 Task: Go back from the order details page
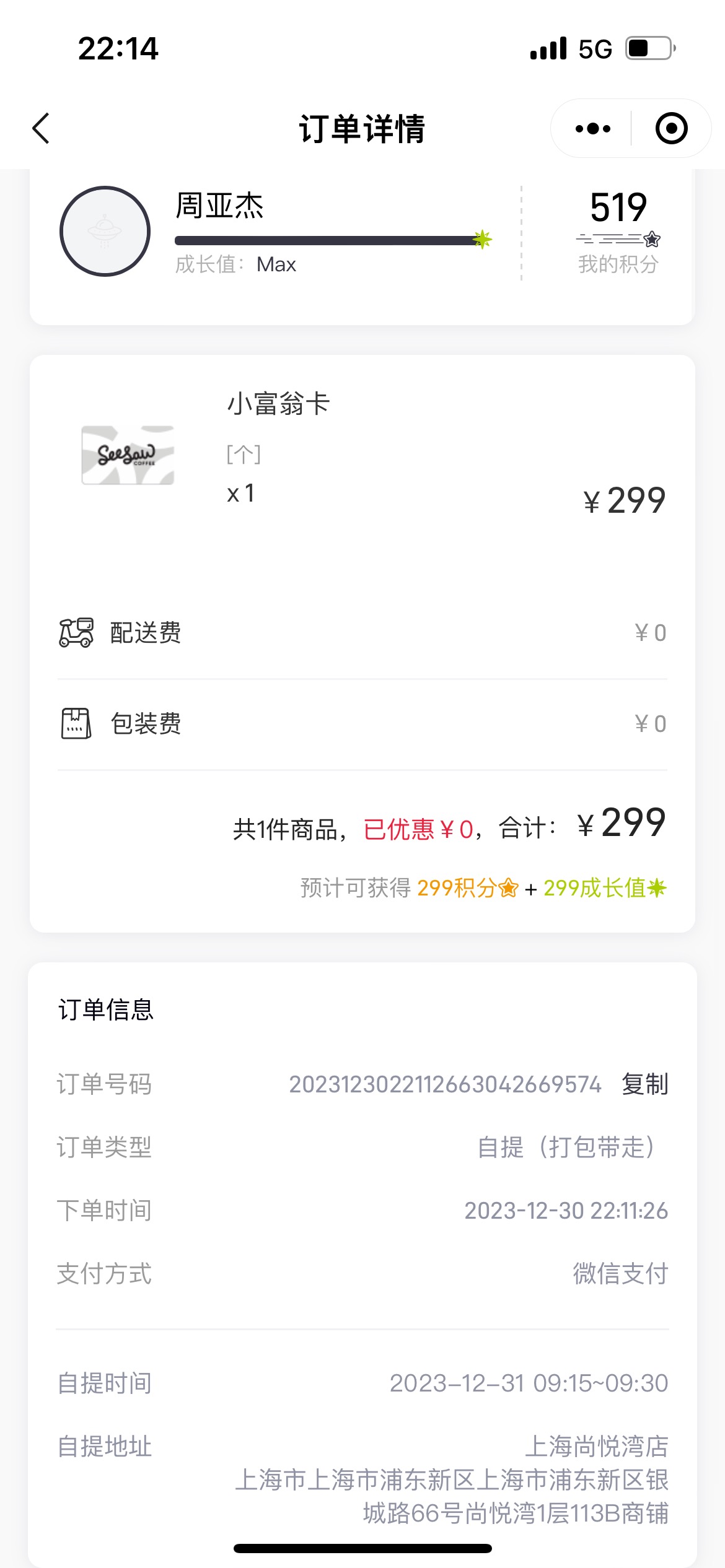click(x=41, y=128)
